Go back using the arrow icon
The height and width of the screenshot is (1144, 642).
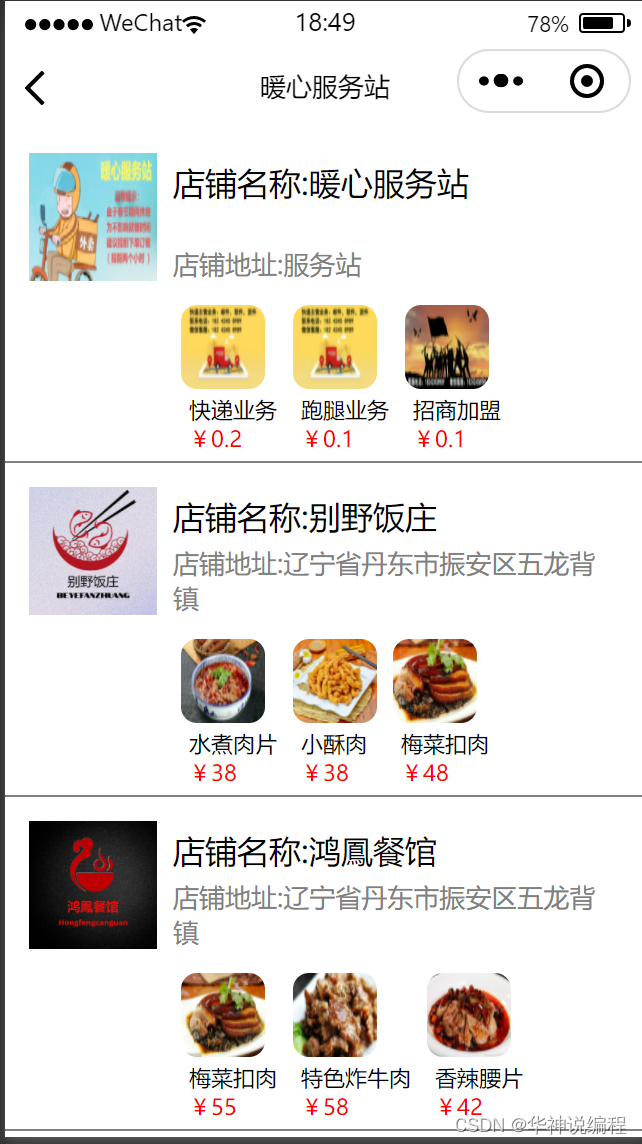[35, 88]
